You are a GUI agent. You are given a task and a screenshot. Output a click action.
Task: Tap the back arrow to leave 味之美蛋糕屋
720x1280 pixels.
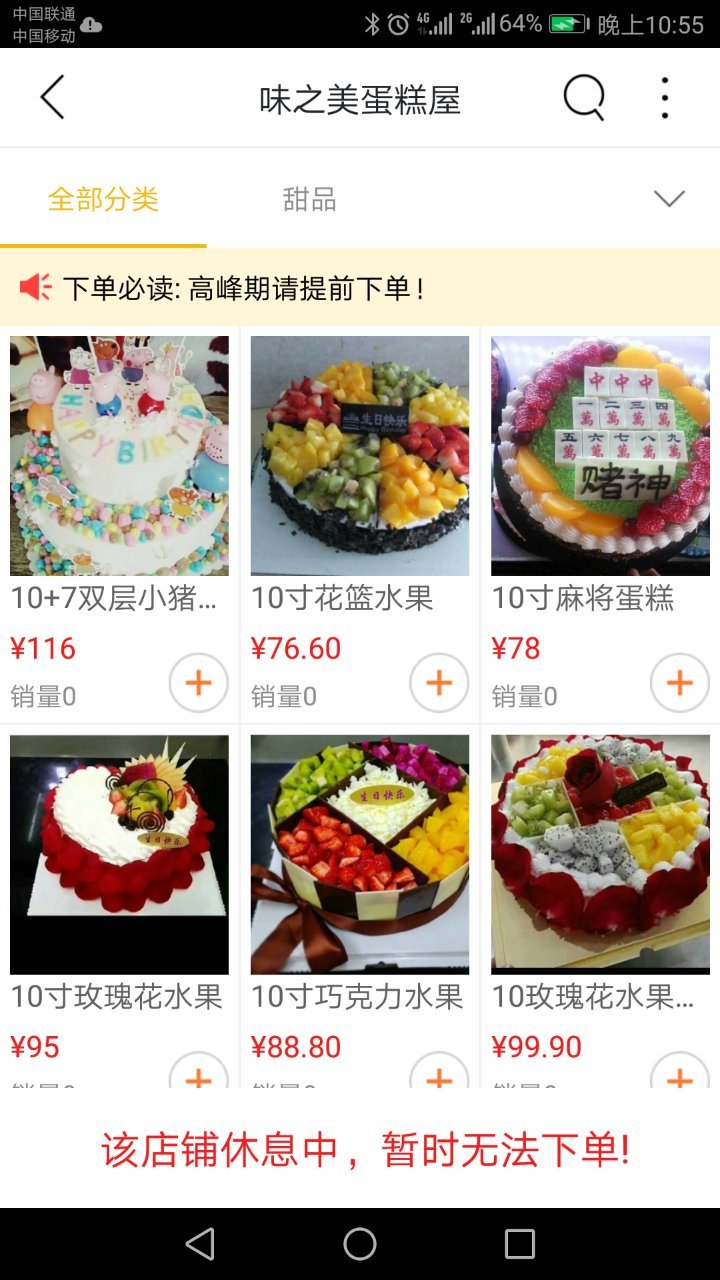tap(52, 97)
